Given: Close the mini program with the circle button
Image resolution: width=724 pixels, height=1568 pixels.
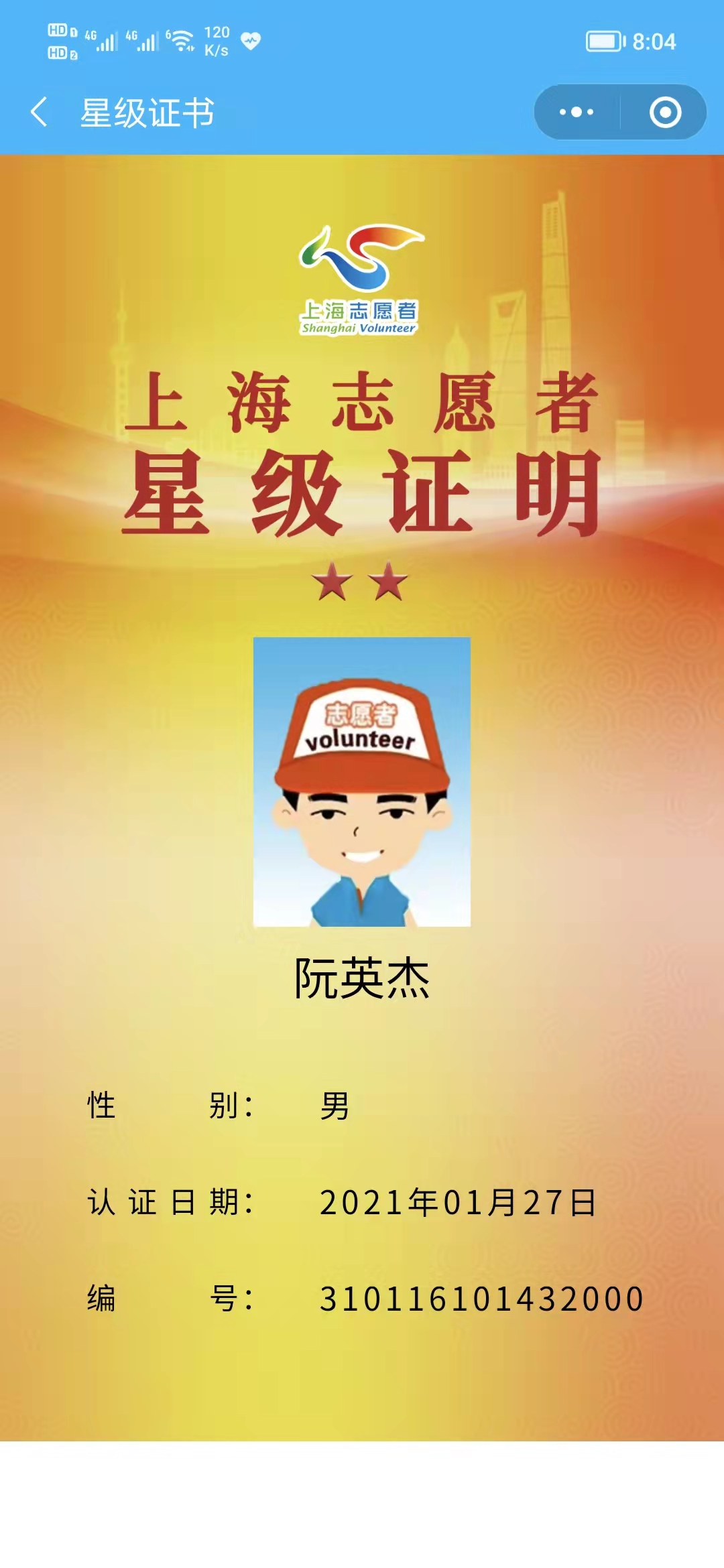Looking at the screenshot, I should 665,112.
